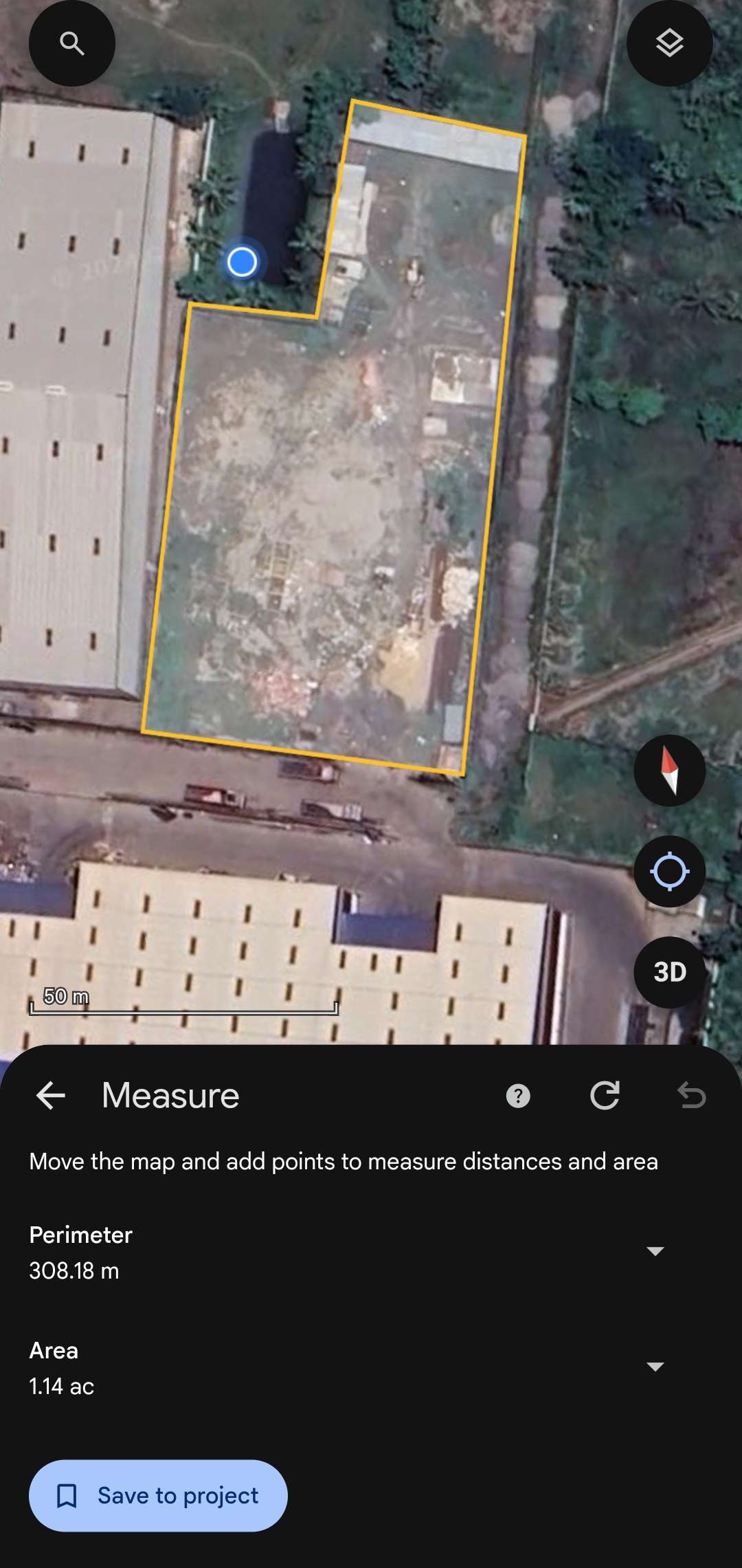Center map on my location
742x1568 pixels.
669,872
